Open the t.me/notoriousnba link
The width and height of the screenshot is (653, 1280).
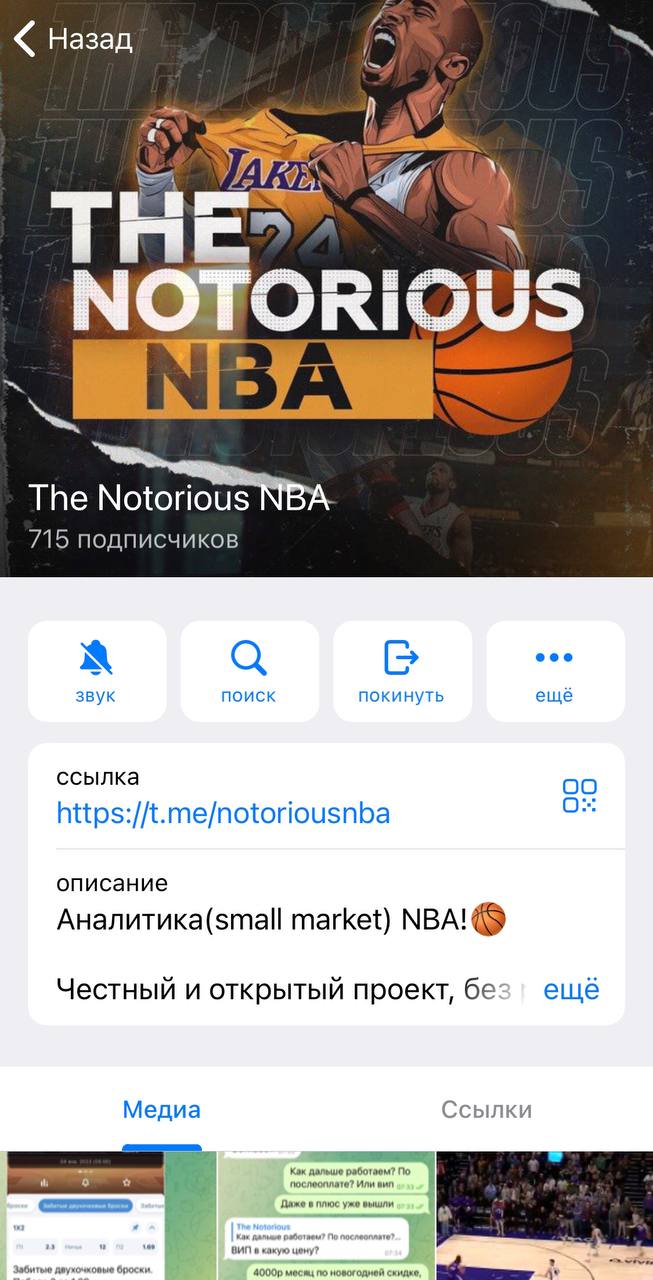click(223, 813)
